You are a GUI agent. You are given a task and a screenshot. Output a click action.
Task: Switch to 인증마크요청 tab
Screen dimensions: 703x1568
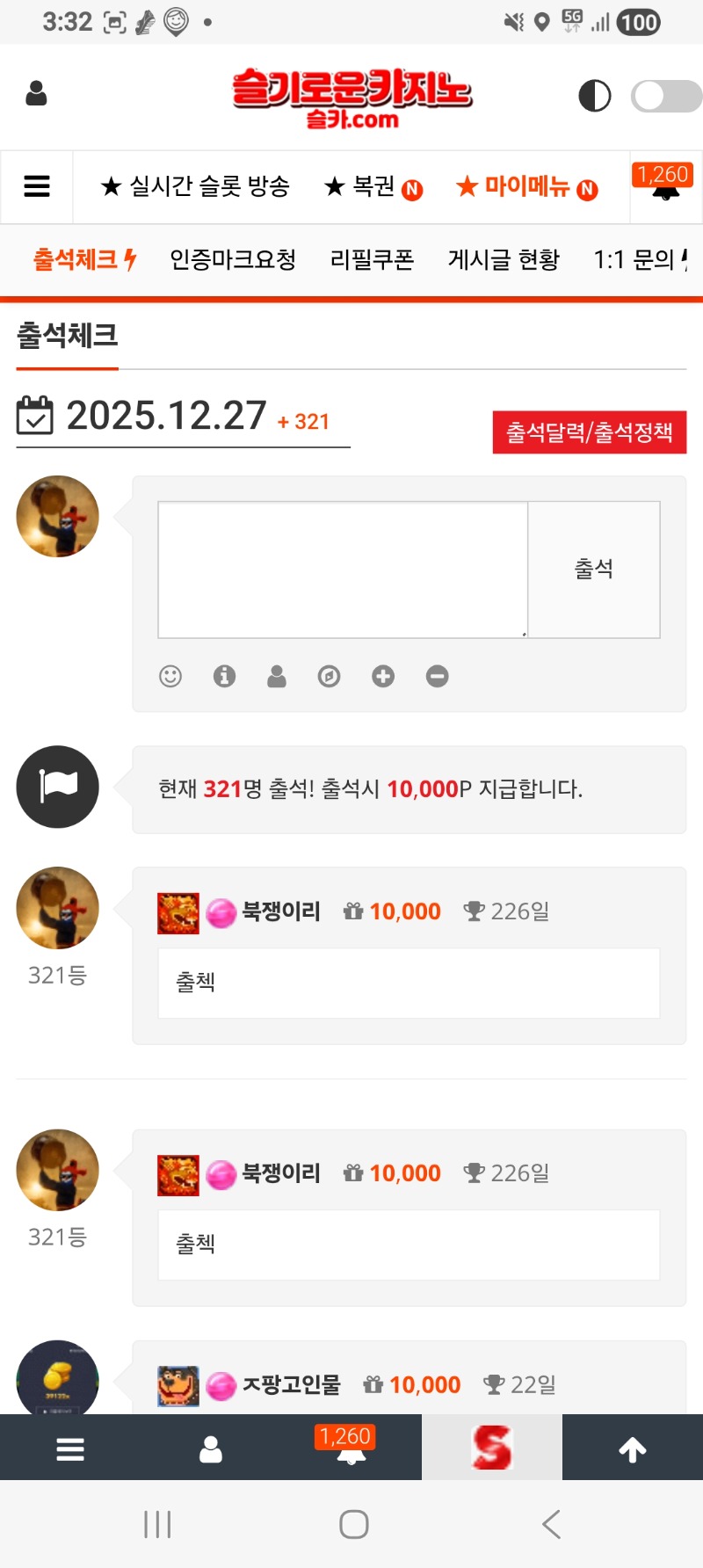click(x=233, y=259)
